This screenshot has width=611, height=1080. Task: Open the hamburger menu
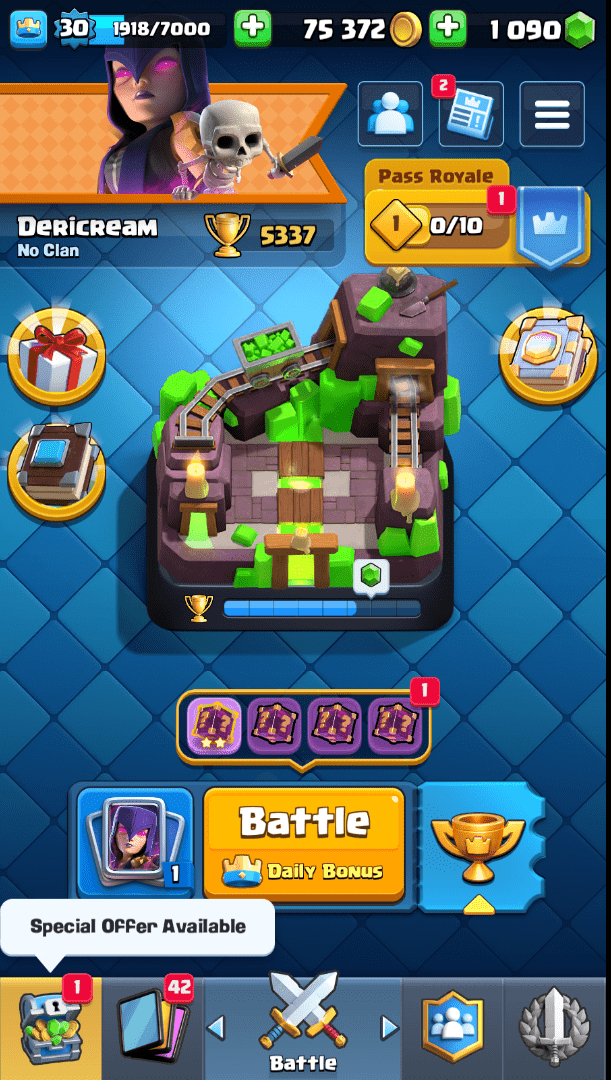(x=552, y=114)
